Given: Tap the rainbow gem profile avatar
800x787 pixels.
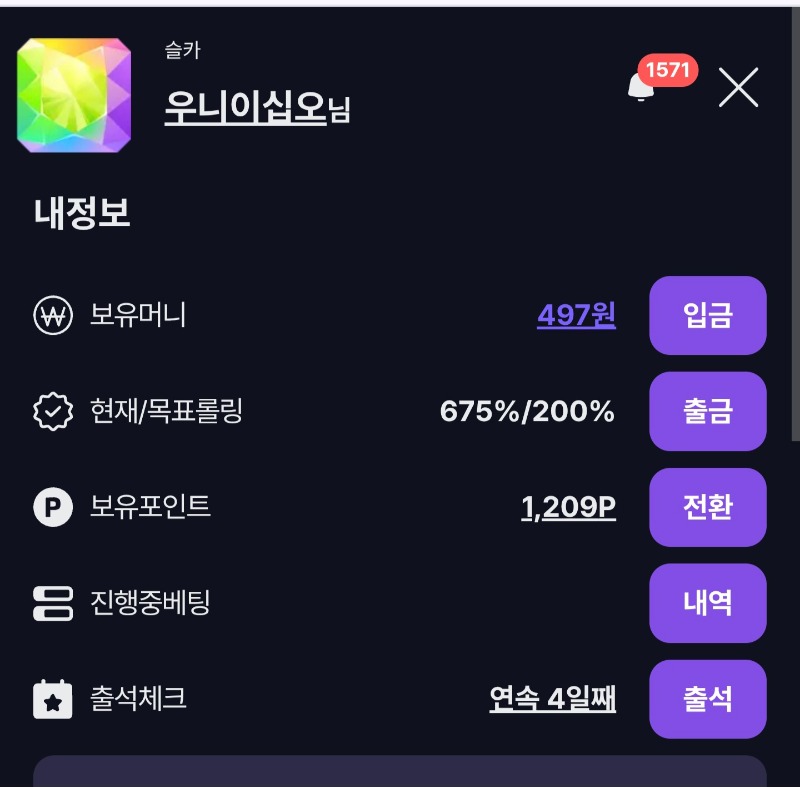Looking at the screenshot, I should click(74, 96).
